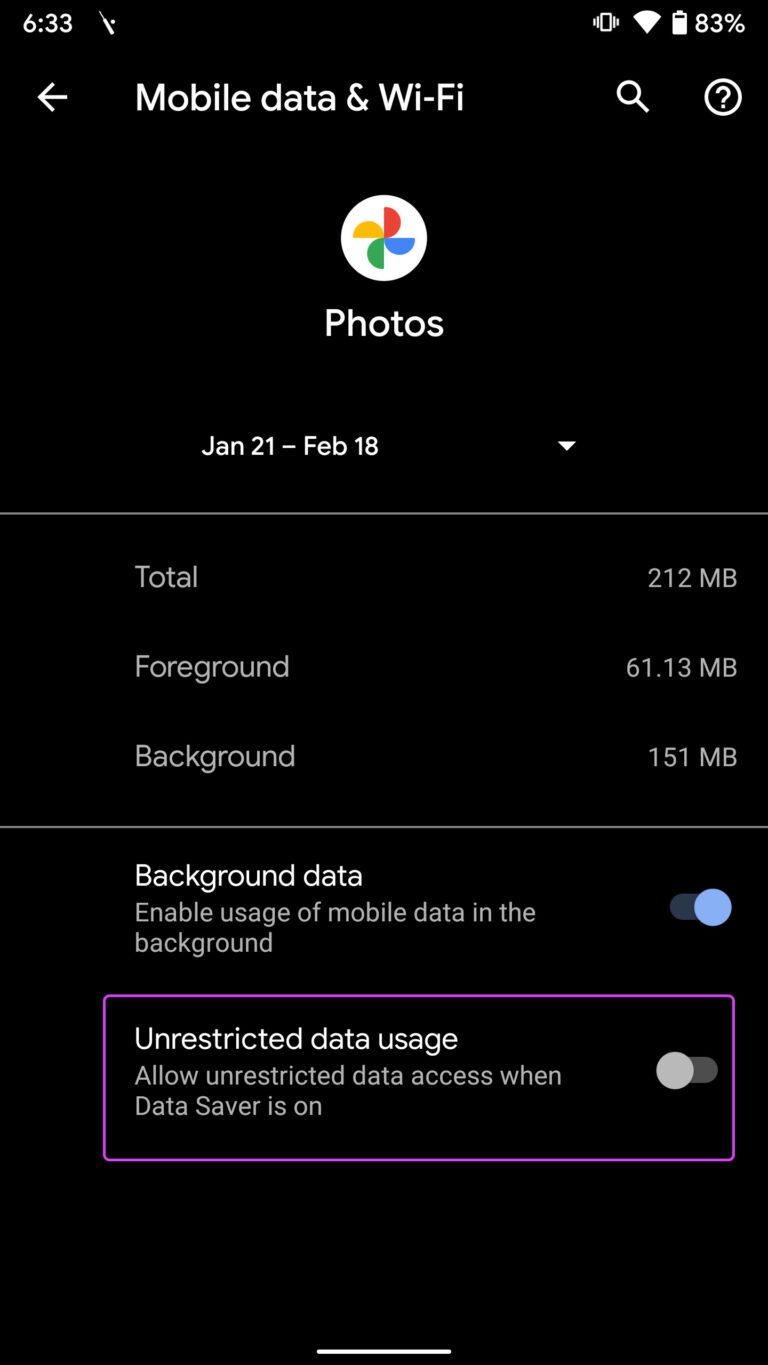Go back using the back arrow
768x1365 pixels.
point(52,97)
